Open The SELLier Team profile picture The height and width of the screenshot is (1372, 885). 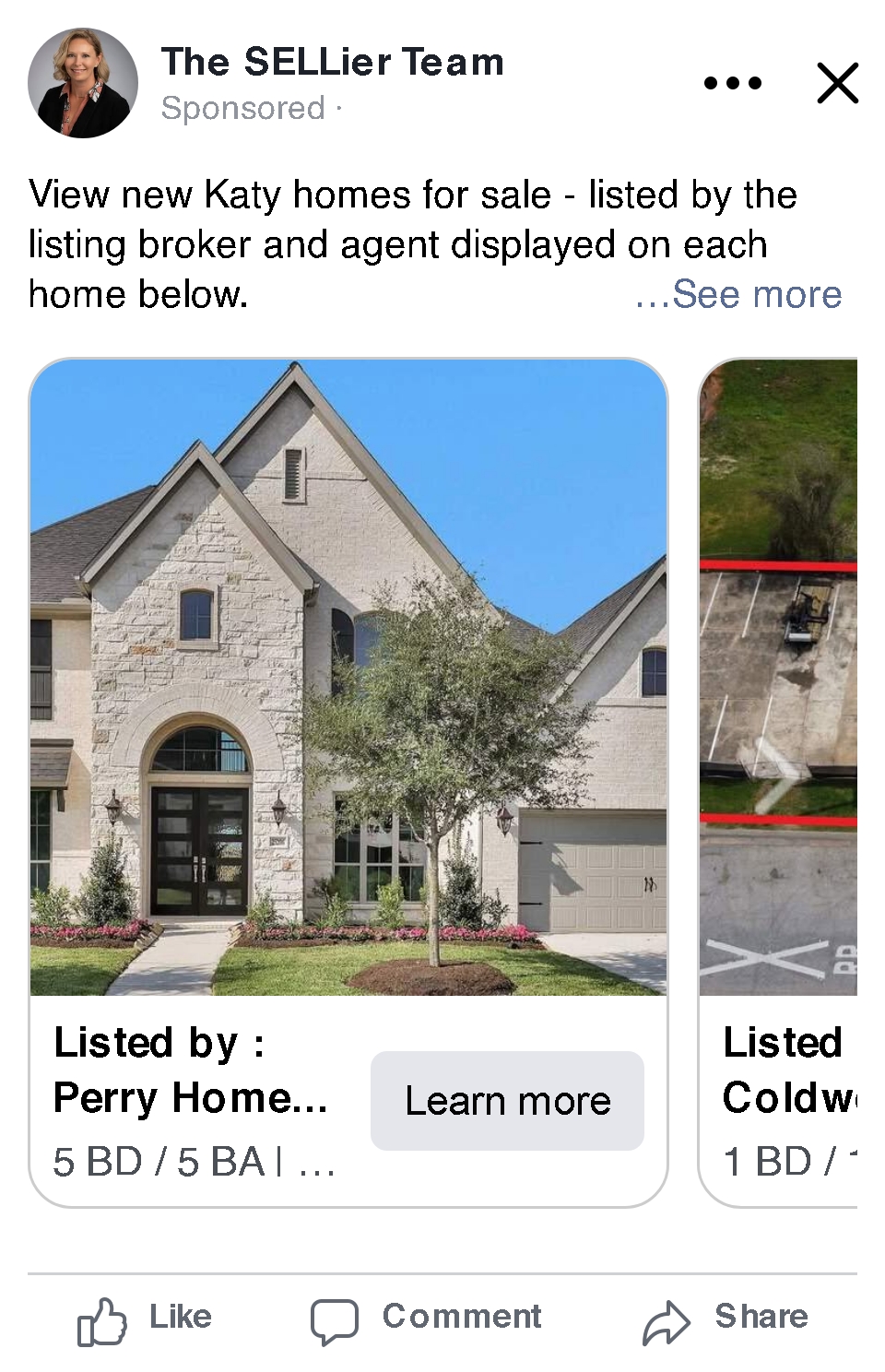[x=83, y=83]
